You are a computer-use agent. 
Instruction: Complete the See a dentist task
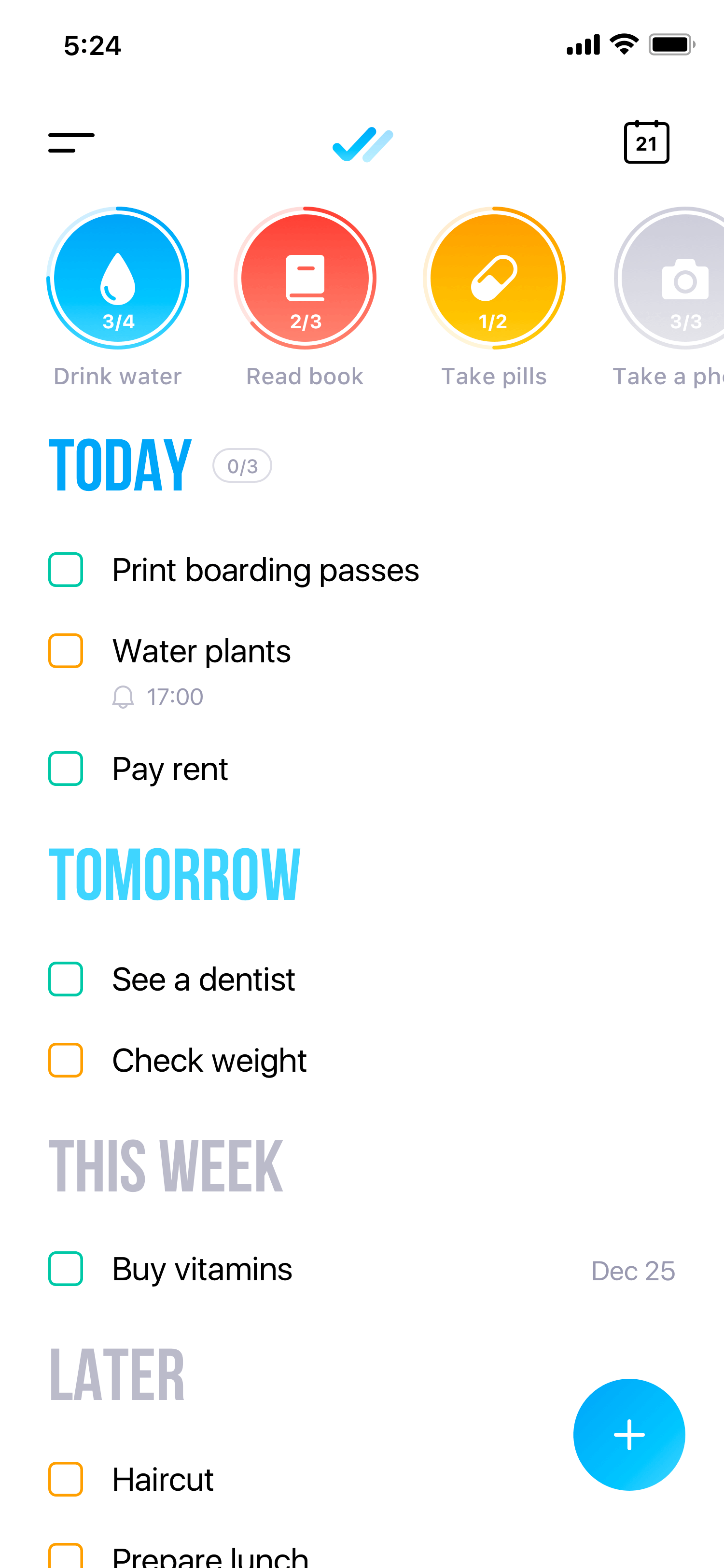[x=66, y=979]
